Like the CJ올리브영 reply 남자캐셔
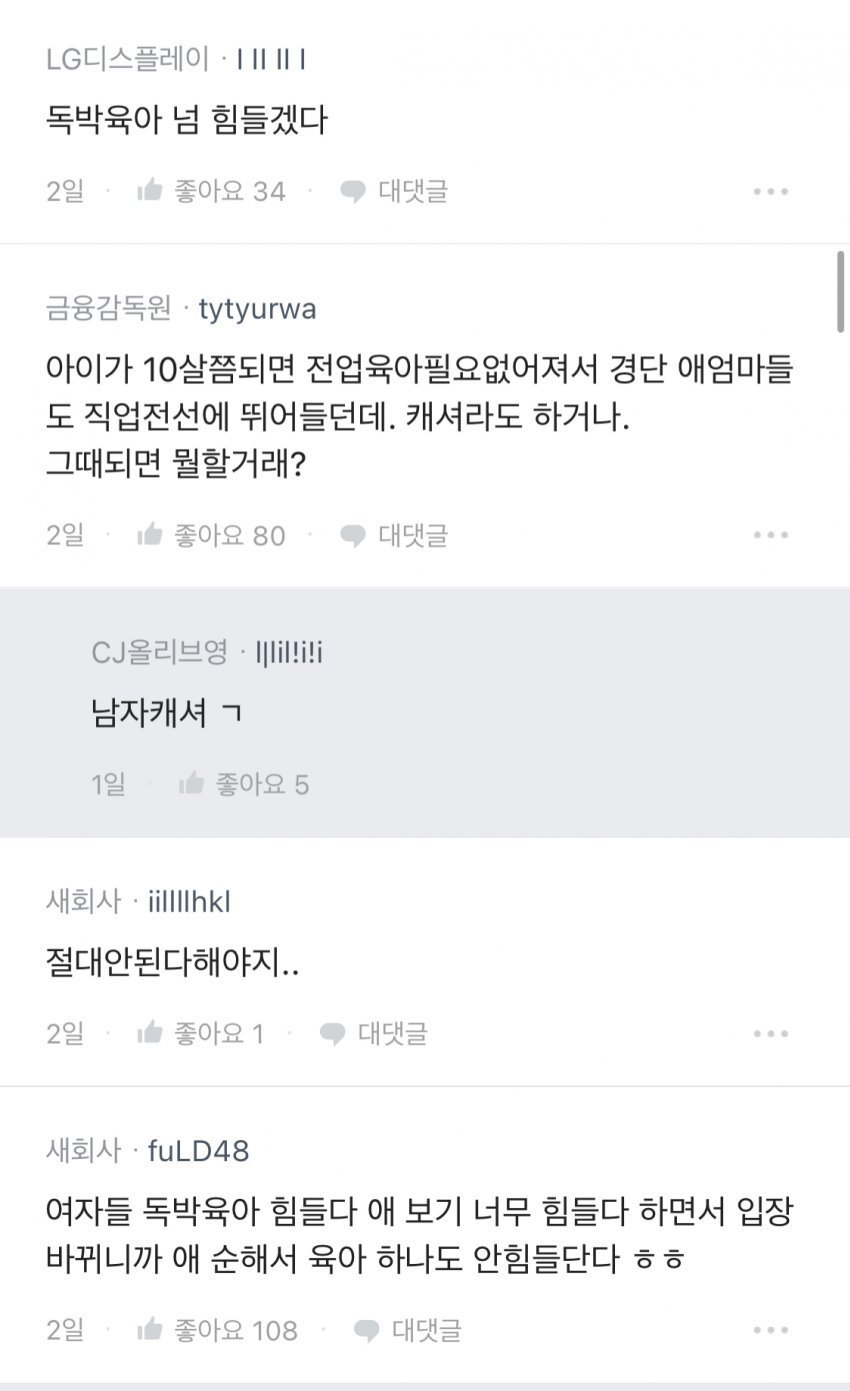 coord(244,785)
